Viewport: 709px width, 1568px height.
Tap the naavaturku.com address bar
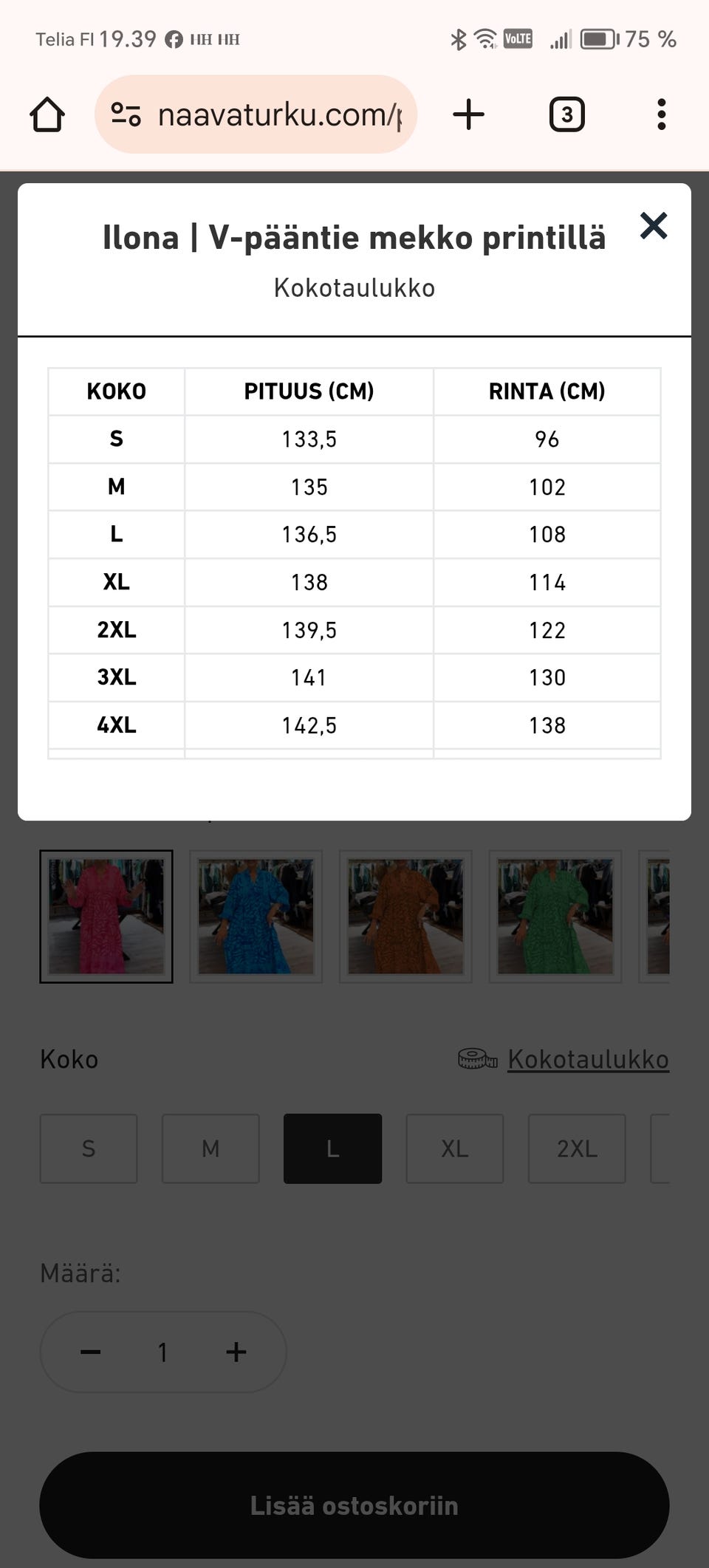click(256, 114)
